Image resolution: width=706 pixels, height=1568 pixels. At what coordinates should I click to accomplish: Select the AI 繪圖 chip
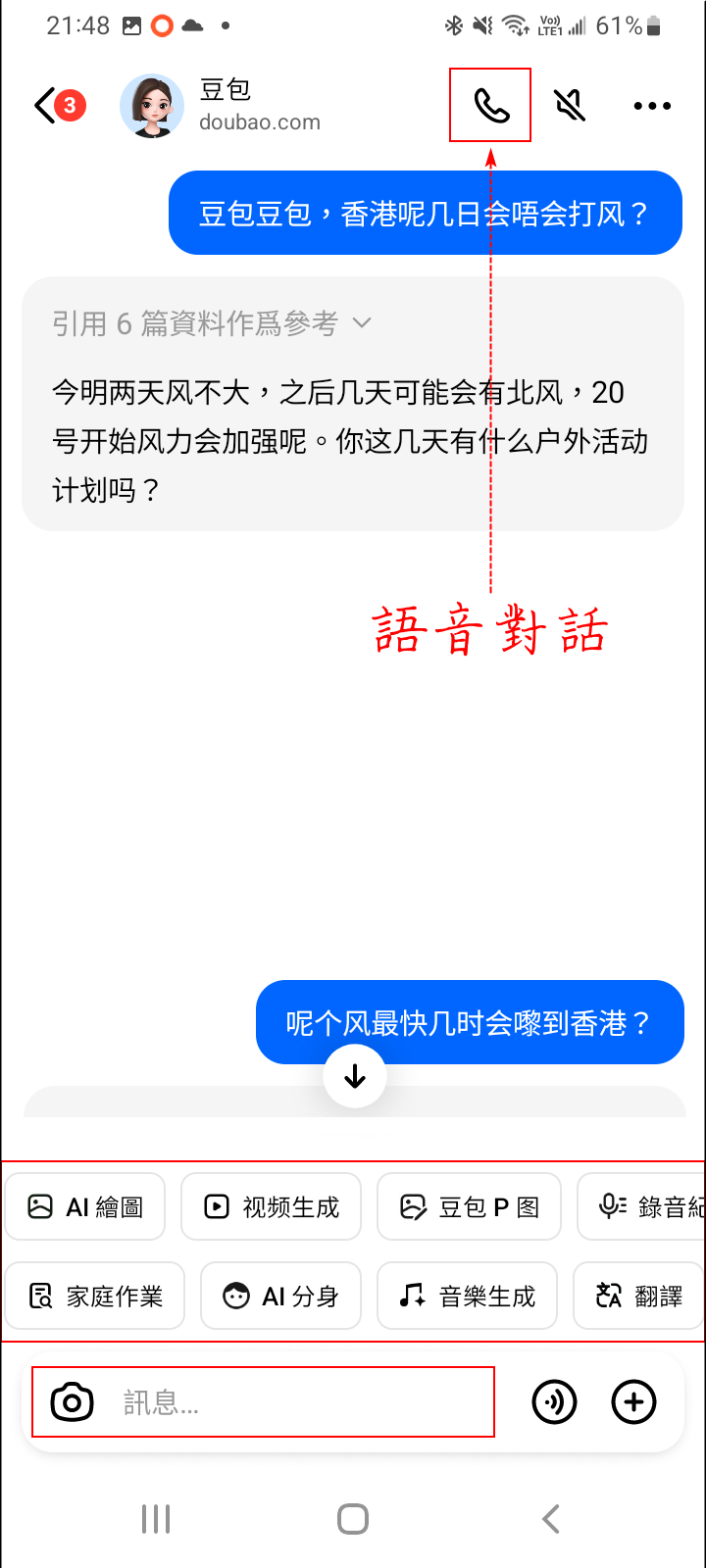(x=85, y=1206)
